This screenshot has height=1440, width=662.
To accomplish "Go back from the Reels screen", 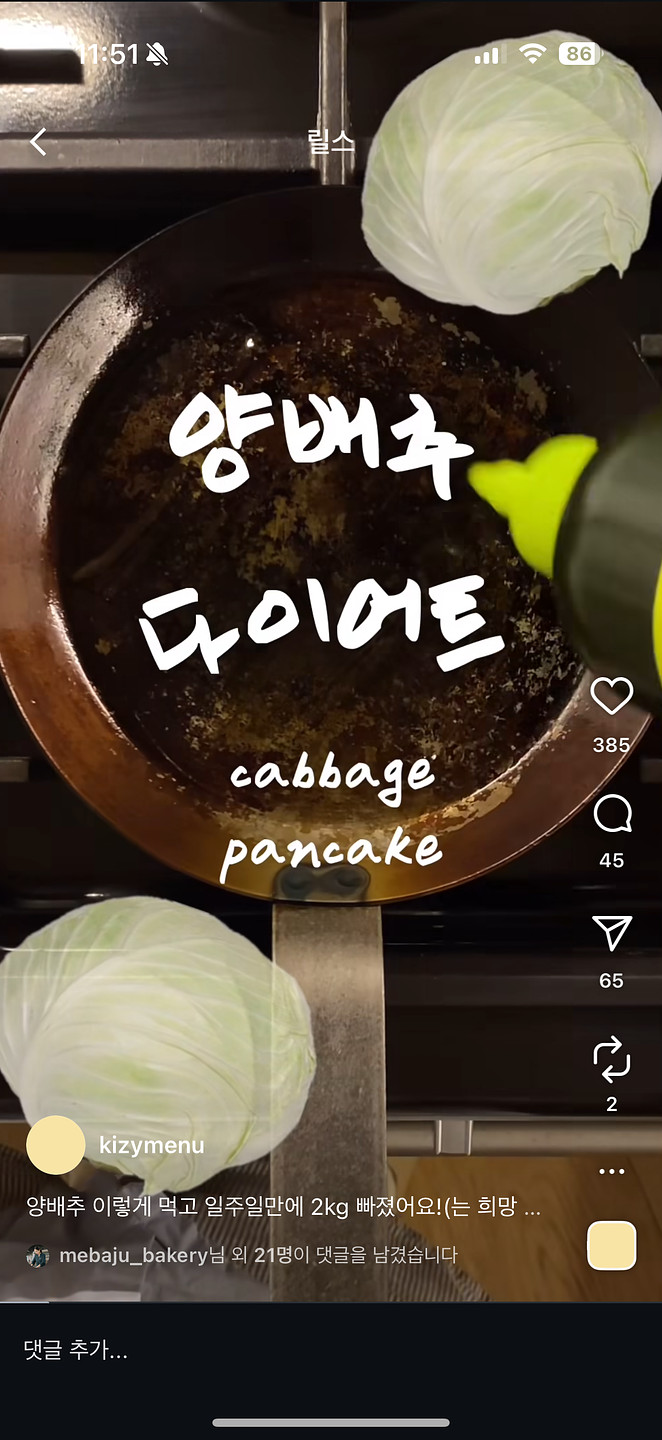I will [38, 143].
